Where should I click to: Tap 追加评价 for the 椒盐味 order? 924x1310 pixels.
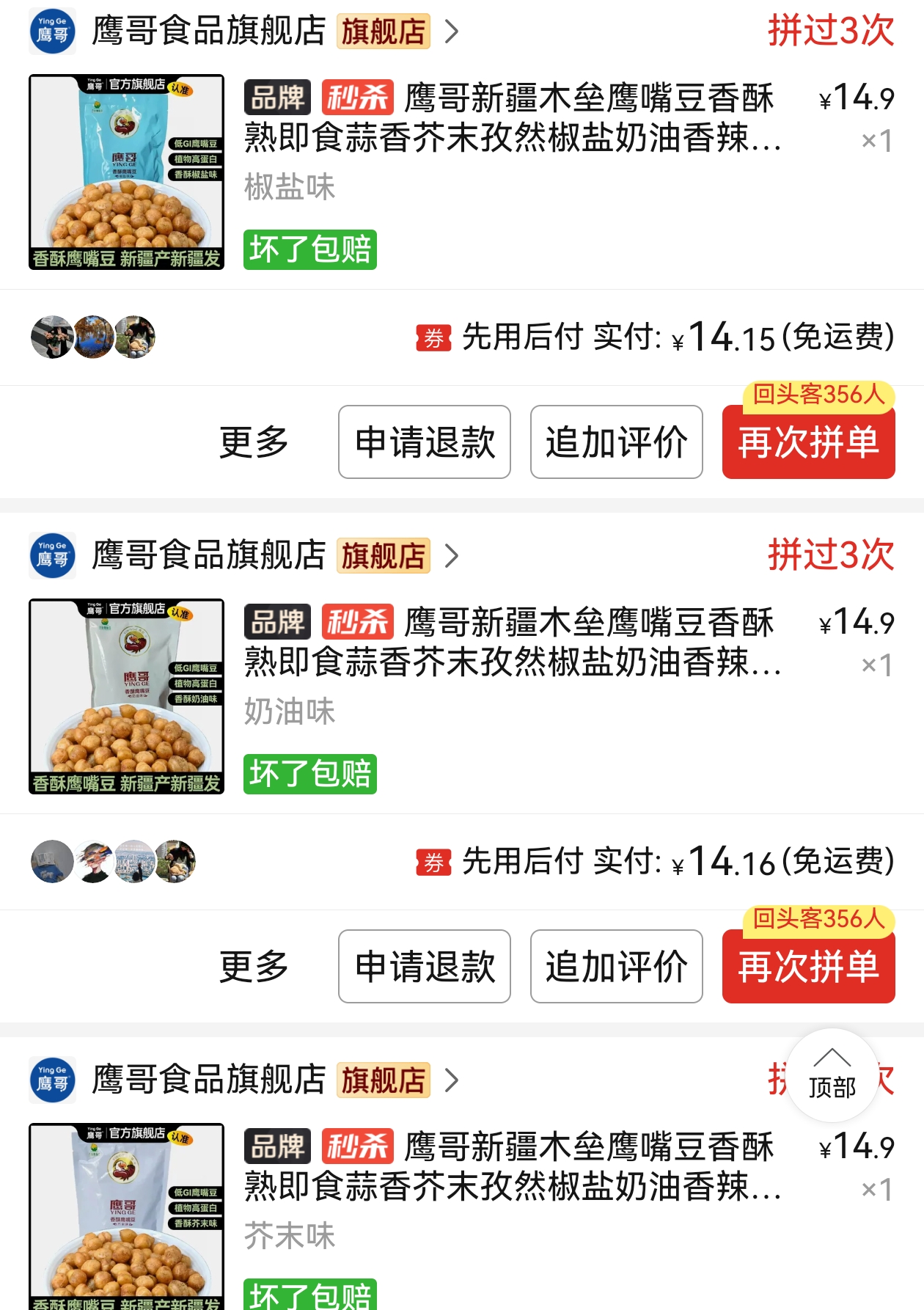(617, 442)
